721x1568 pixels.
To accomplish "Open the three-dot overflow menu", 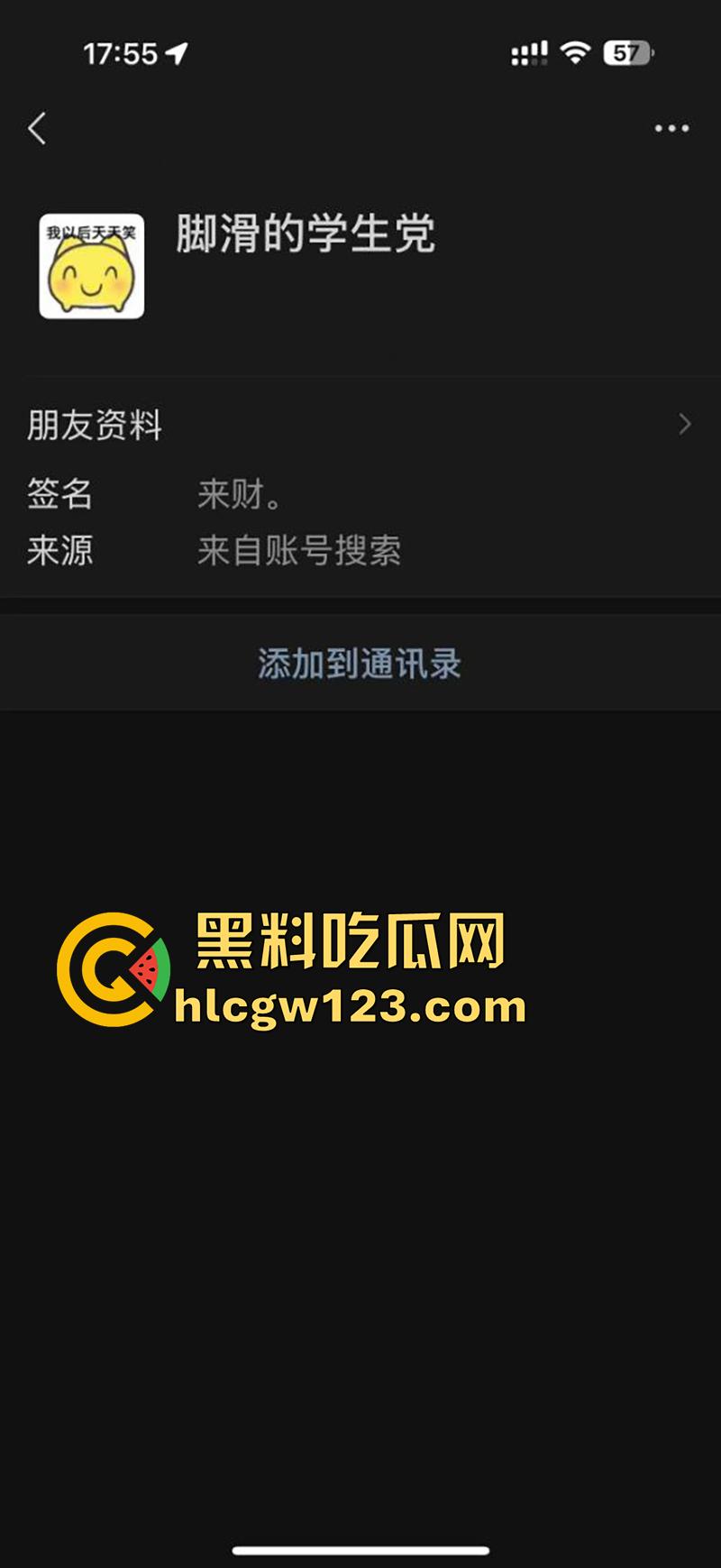I will coord(671,129).
